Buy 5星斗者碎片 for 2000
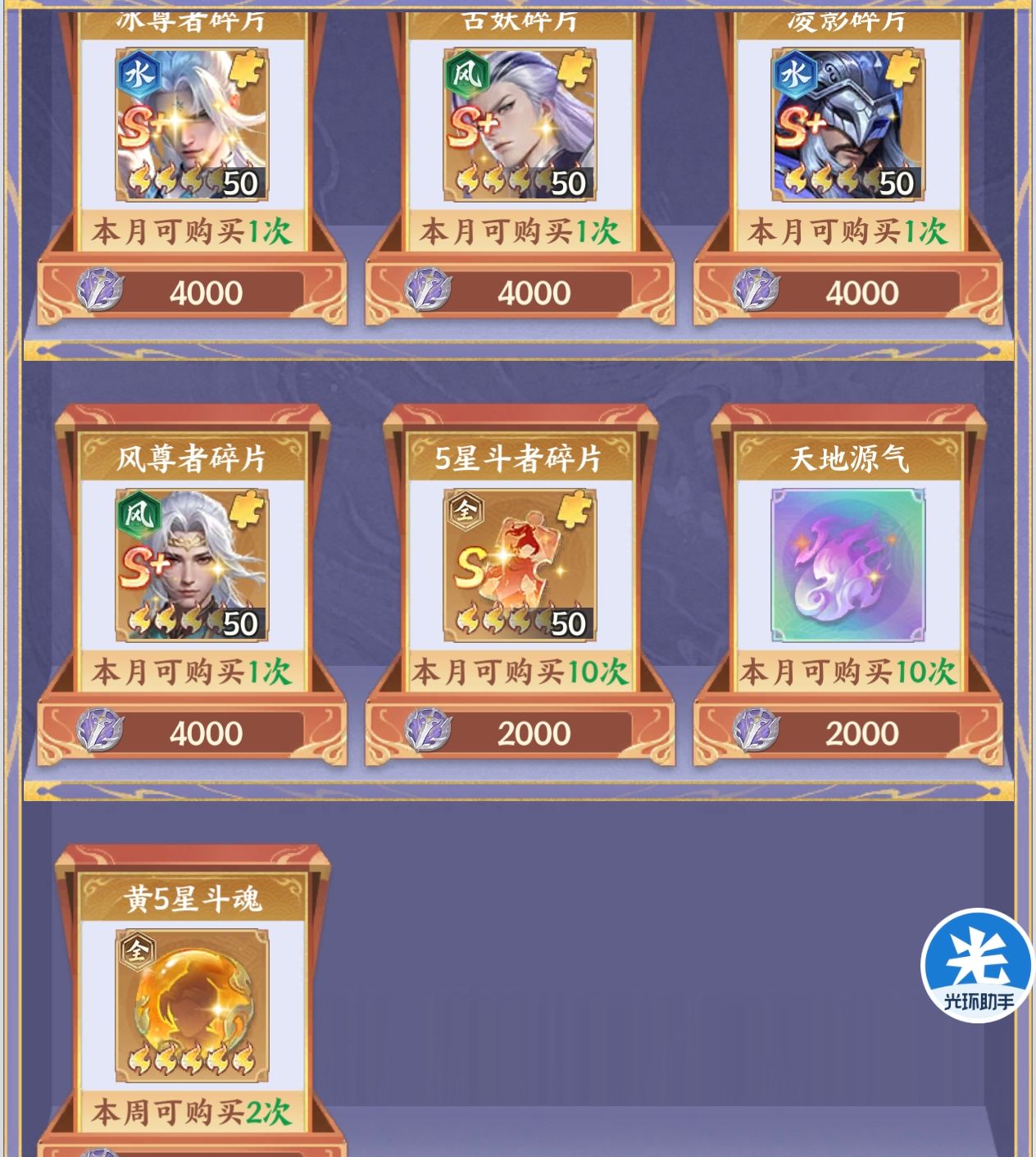This screenshot has width=1036, height=1157. [x=520, y=733]
